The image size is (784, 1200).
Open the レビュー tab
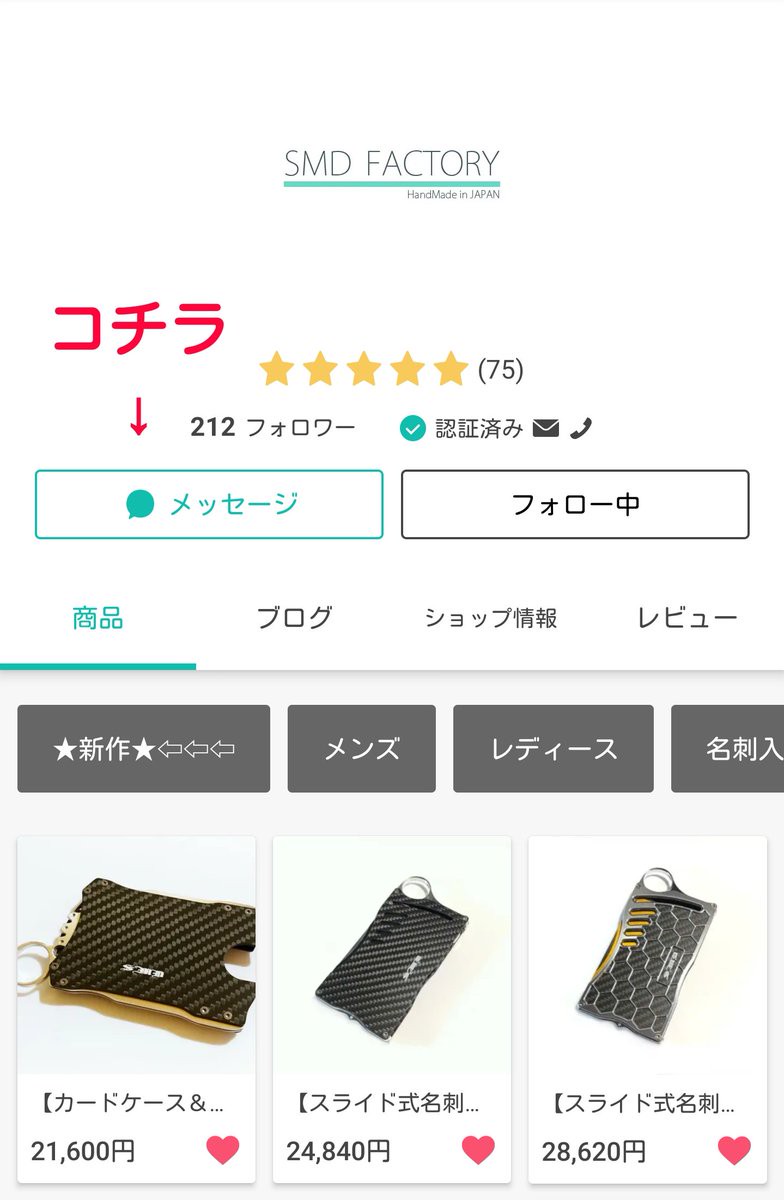[x=687, y=618]
